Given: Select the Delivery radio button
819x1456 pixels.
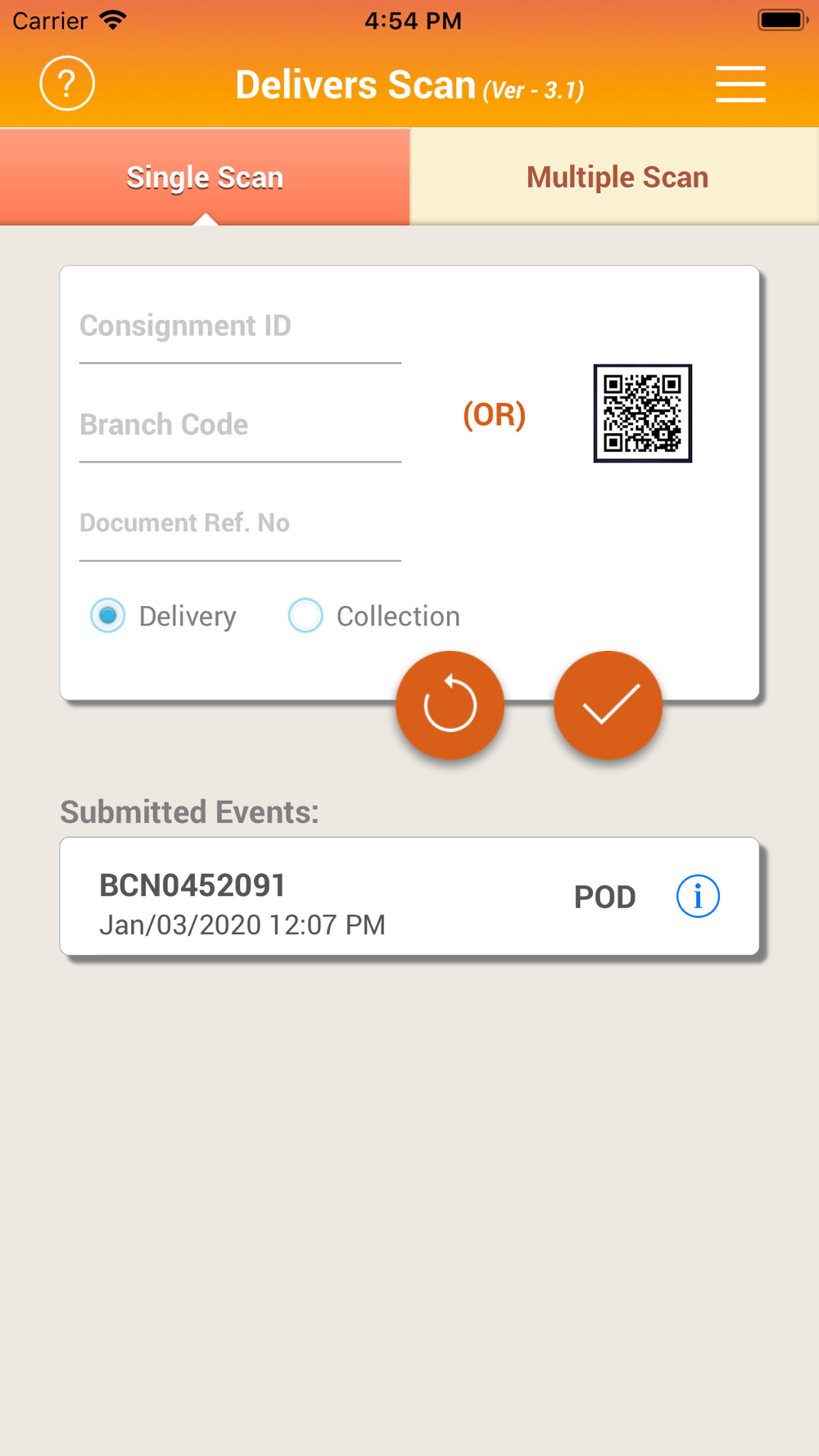Looking at the screenshot, I should [108, 616].
